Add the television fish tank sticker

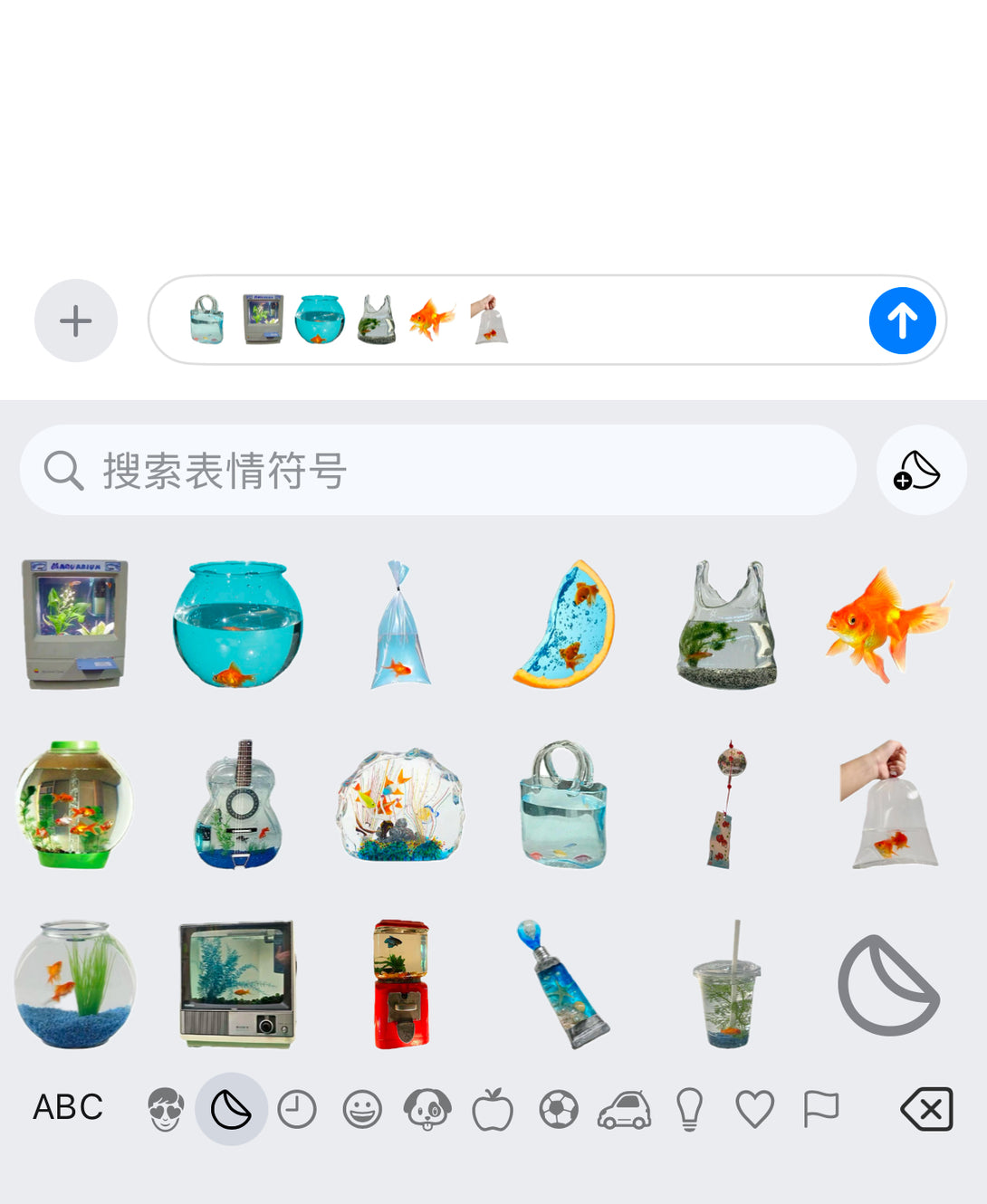point(237,985)
